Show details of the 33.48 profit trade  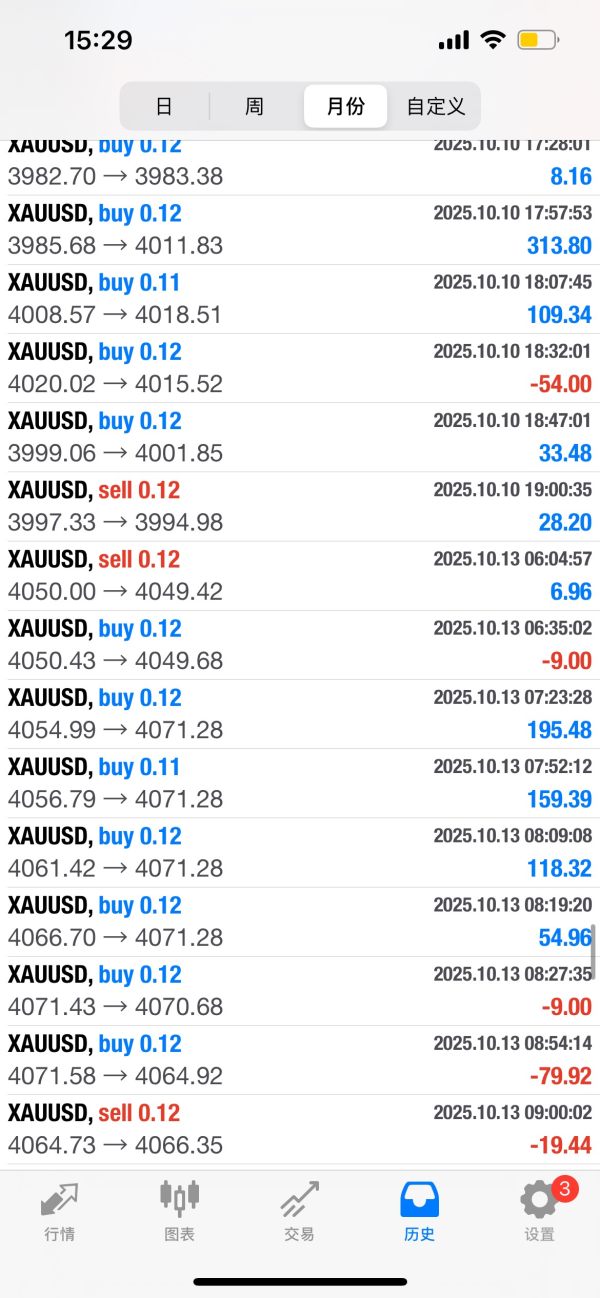click(300, 437)
